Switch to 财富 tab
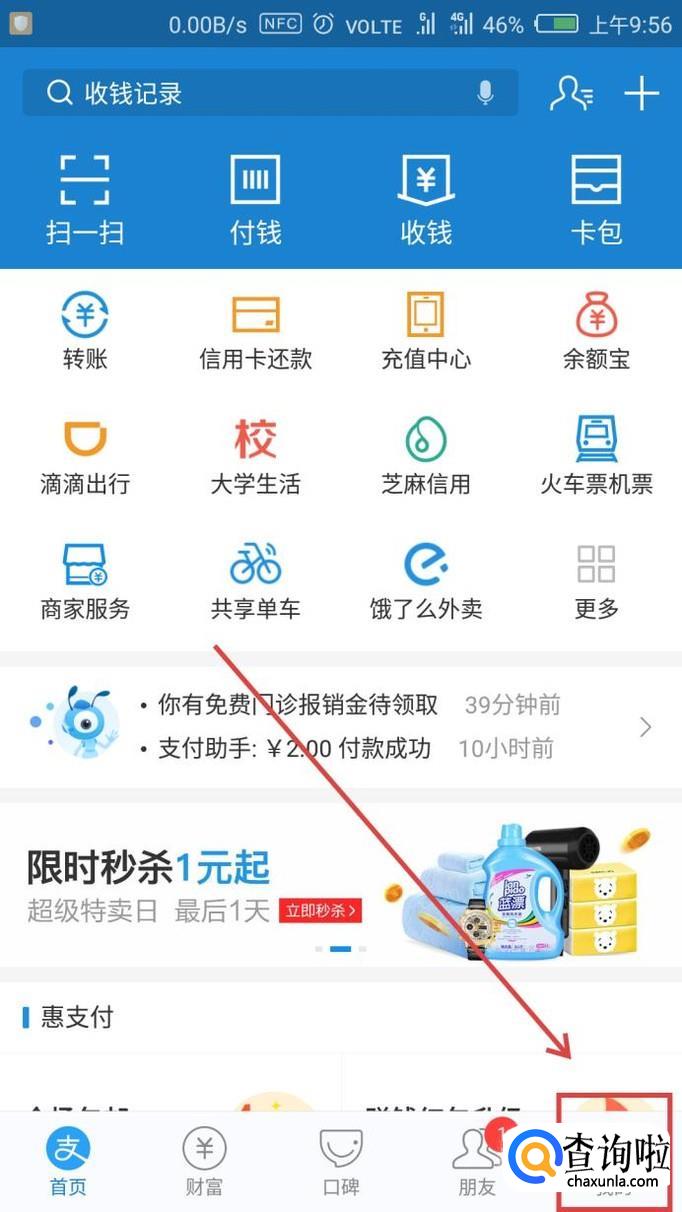The width and height of the screenshot is (682, 1212). click(204, 1162)
